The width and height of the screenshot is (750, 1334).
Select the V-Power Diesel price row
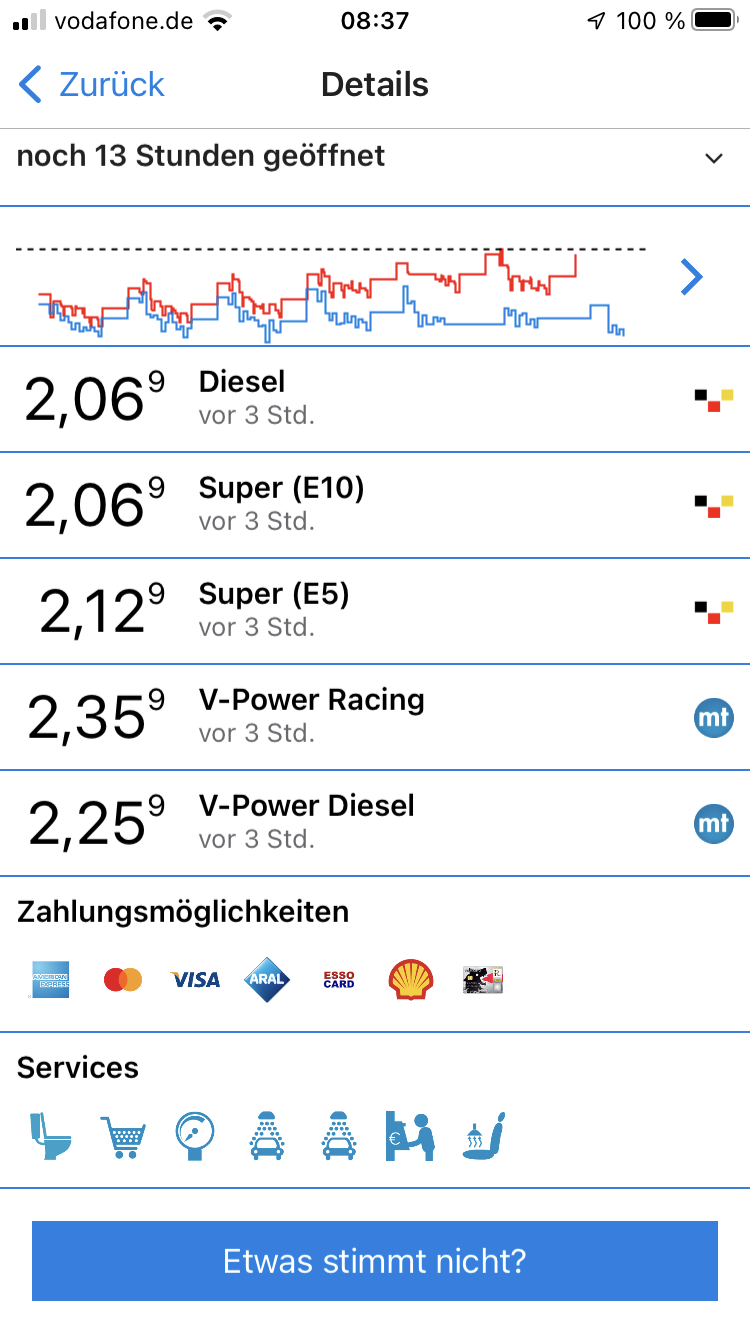tap(375, 823)
